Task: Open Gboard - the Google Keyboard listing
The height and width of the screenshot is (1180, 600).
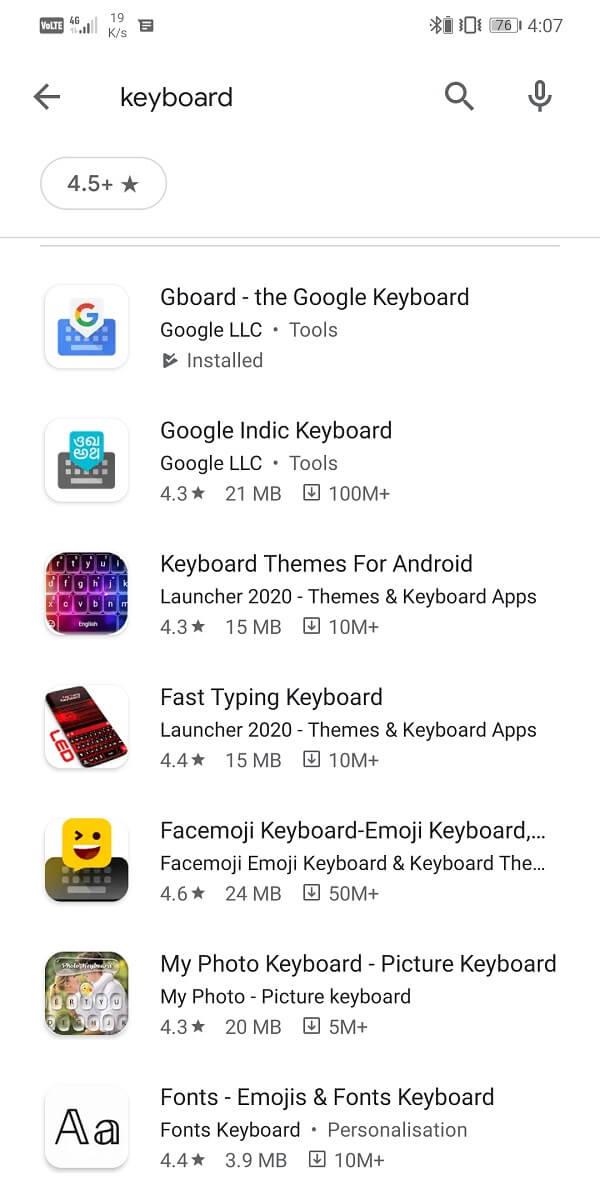Action: 314,298
